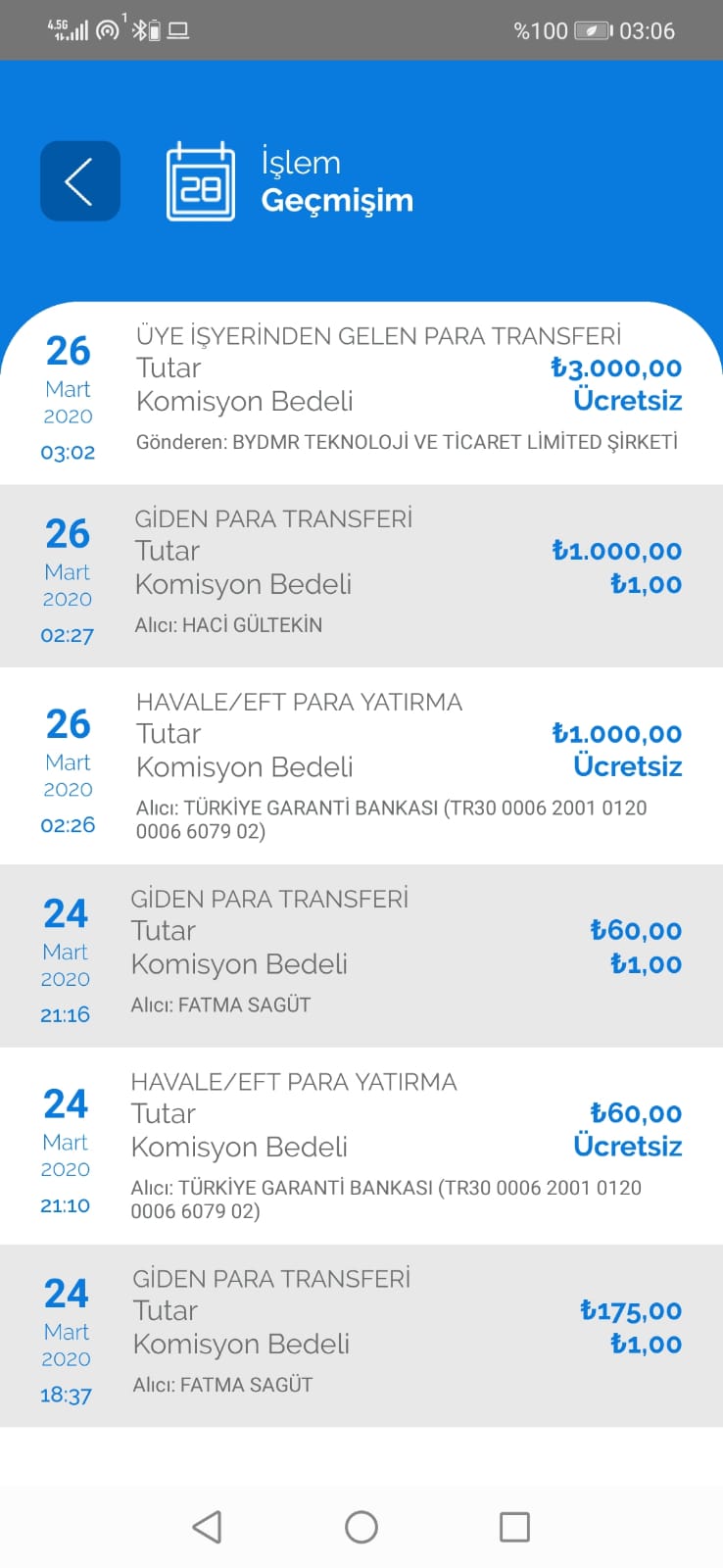The image size is (723, 1568).
Task: Open the 60,00 transfer to FATMA SAGÜT
Action: (x=361, y=956)
